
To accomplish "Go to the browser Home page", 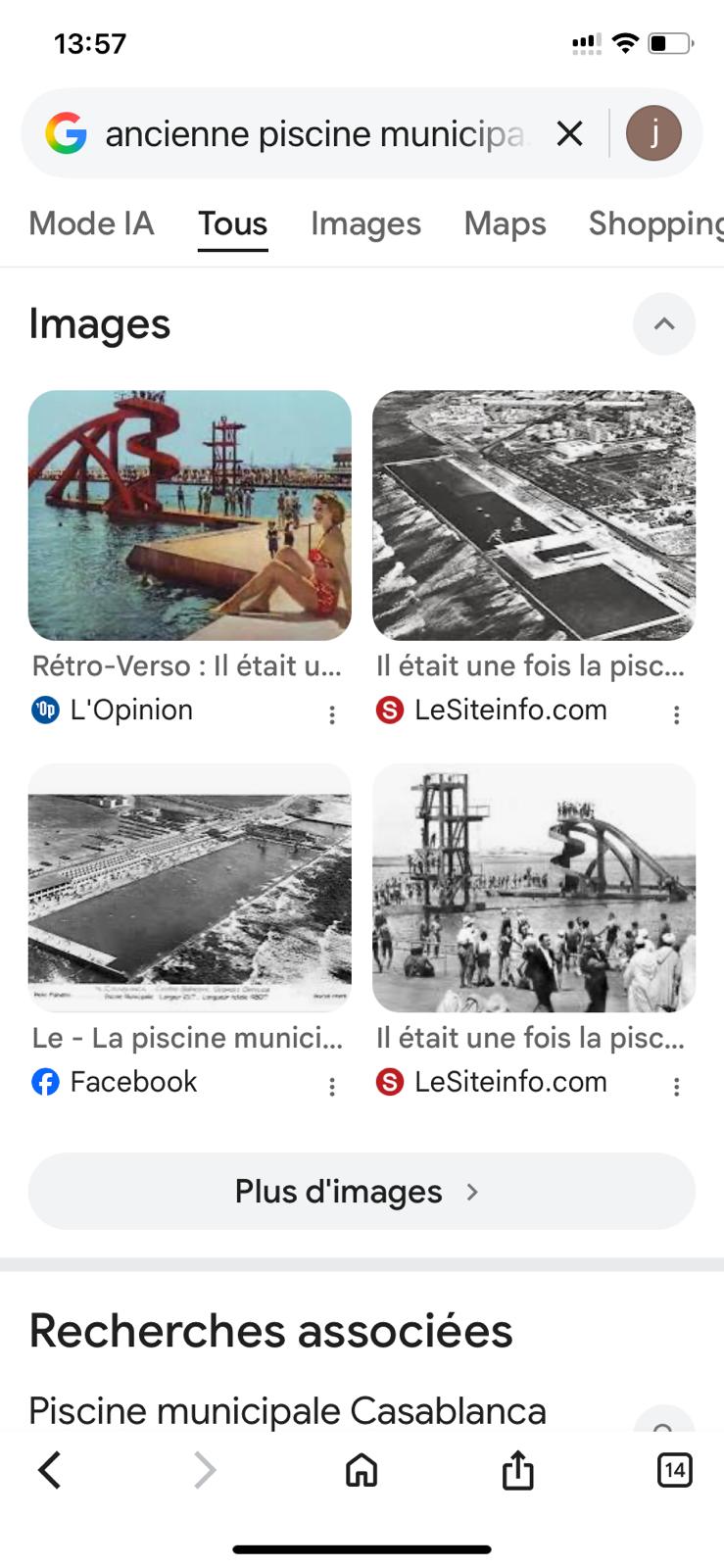I will pyautogui.click(x=361, y=1469).
